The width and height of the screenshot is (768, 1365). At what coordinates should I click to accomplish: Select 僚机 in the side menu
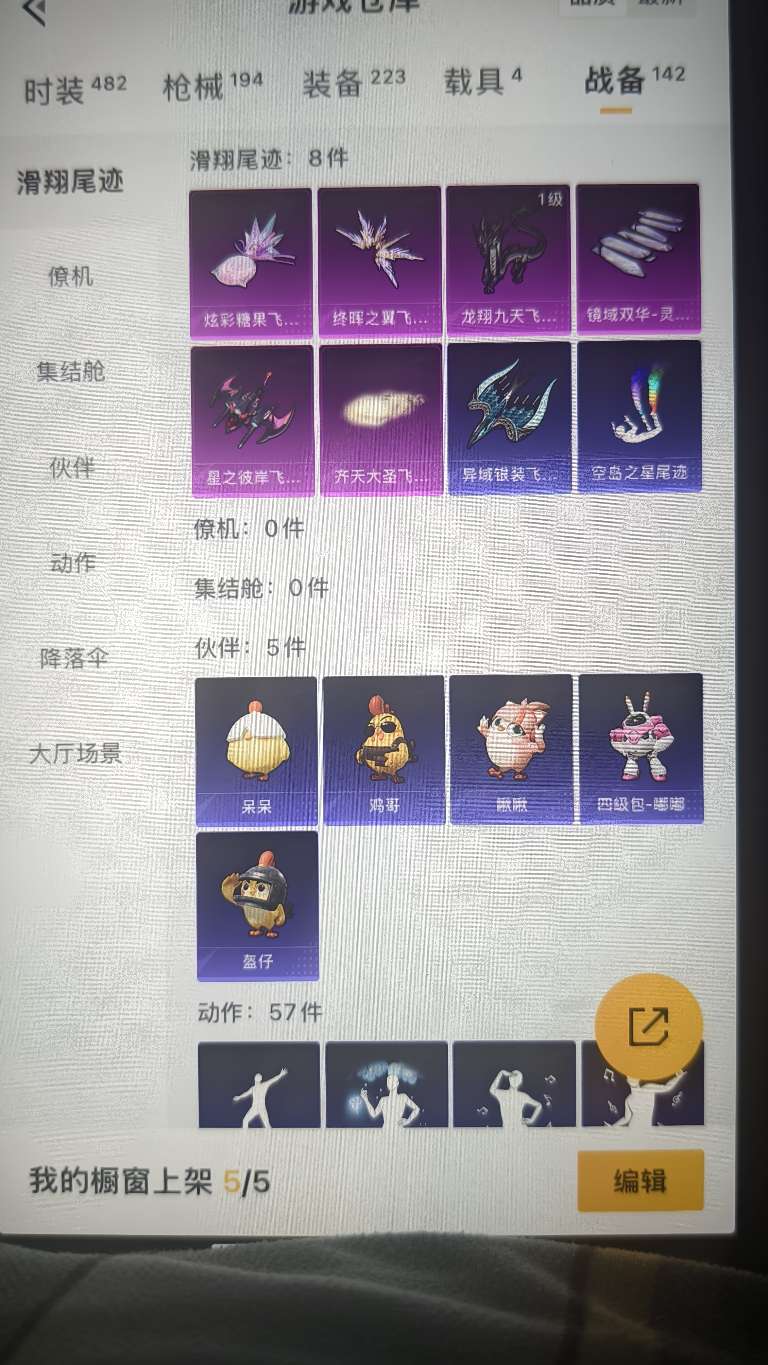72,276
